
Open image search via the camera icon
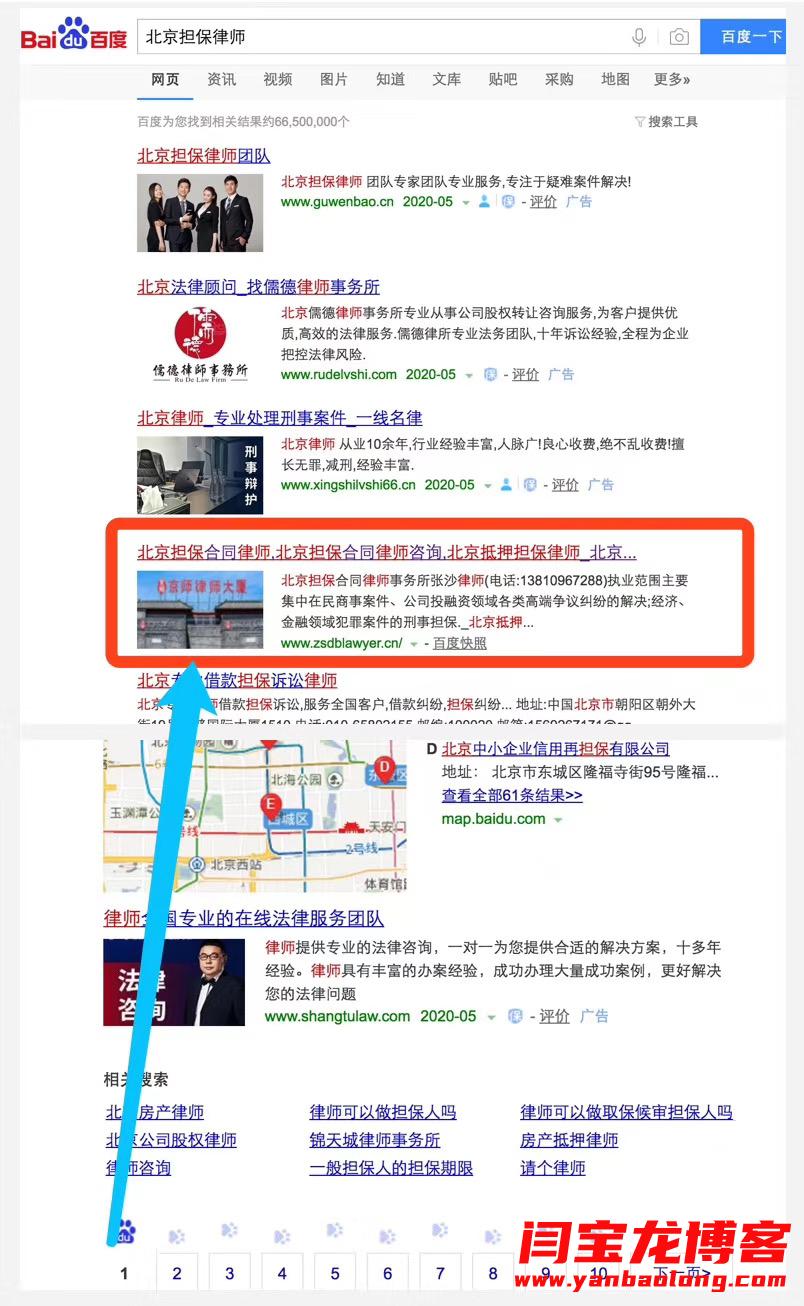tap(679, 37)
